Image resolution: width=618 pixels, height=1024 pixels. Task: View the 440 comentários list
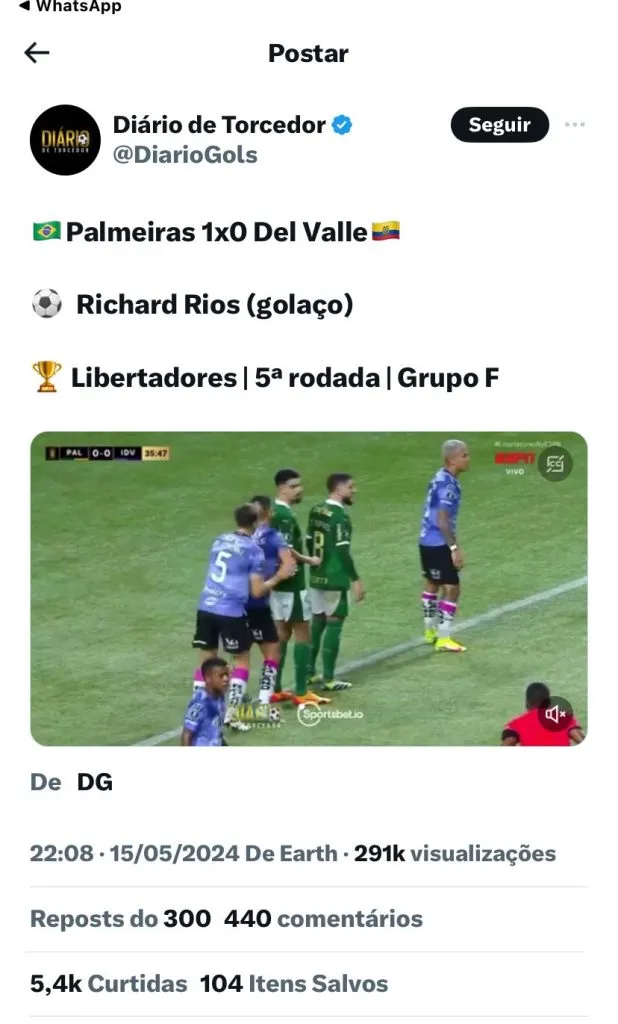point(323,918)
